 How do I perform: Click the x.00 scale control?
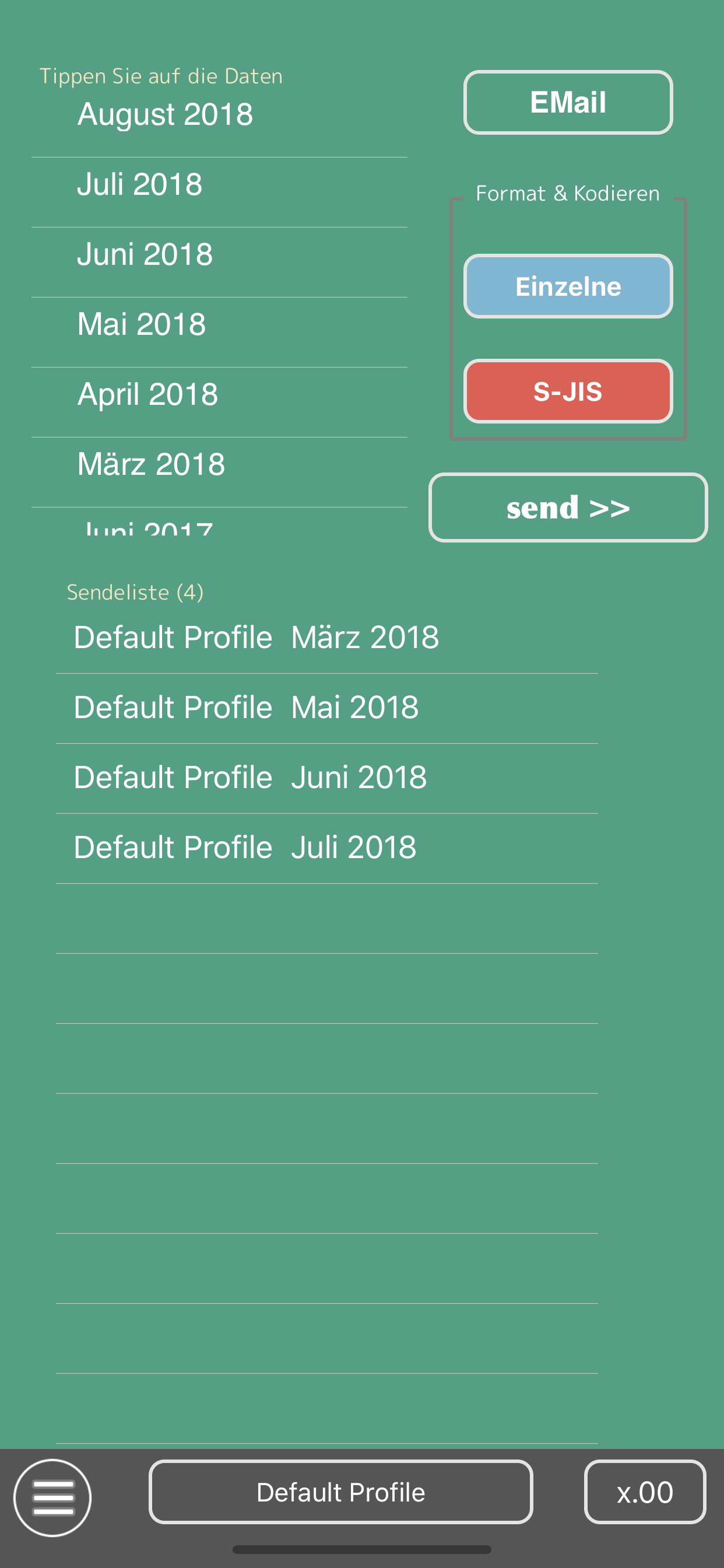[x=644, y=1493]
